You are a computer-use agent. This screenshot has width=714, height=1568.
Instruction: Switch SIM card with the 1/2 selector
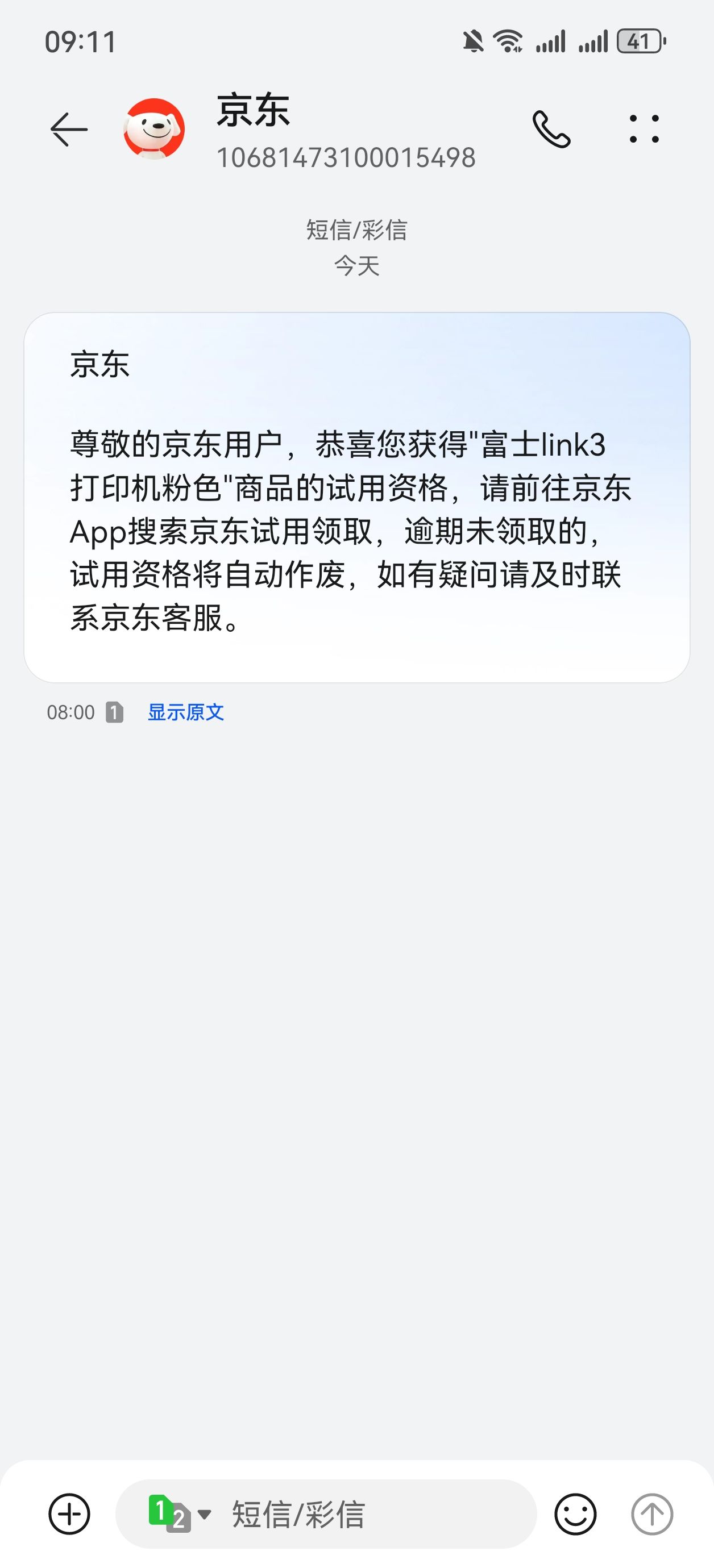178,1513
